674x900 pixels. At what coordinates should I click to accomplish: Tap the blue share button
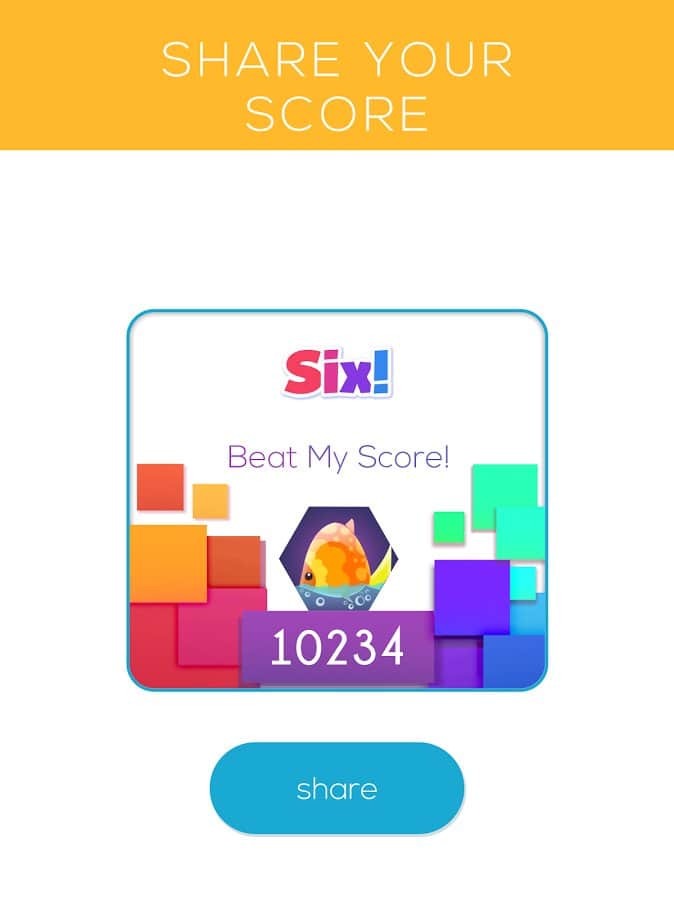point(337,788)
